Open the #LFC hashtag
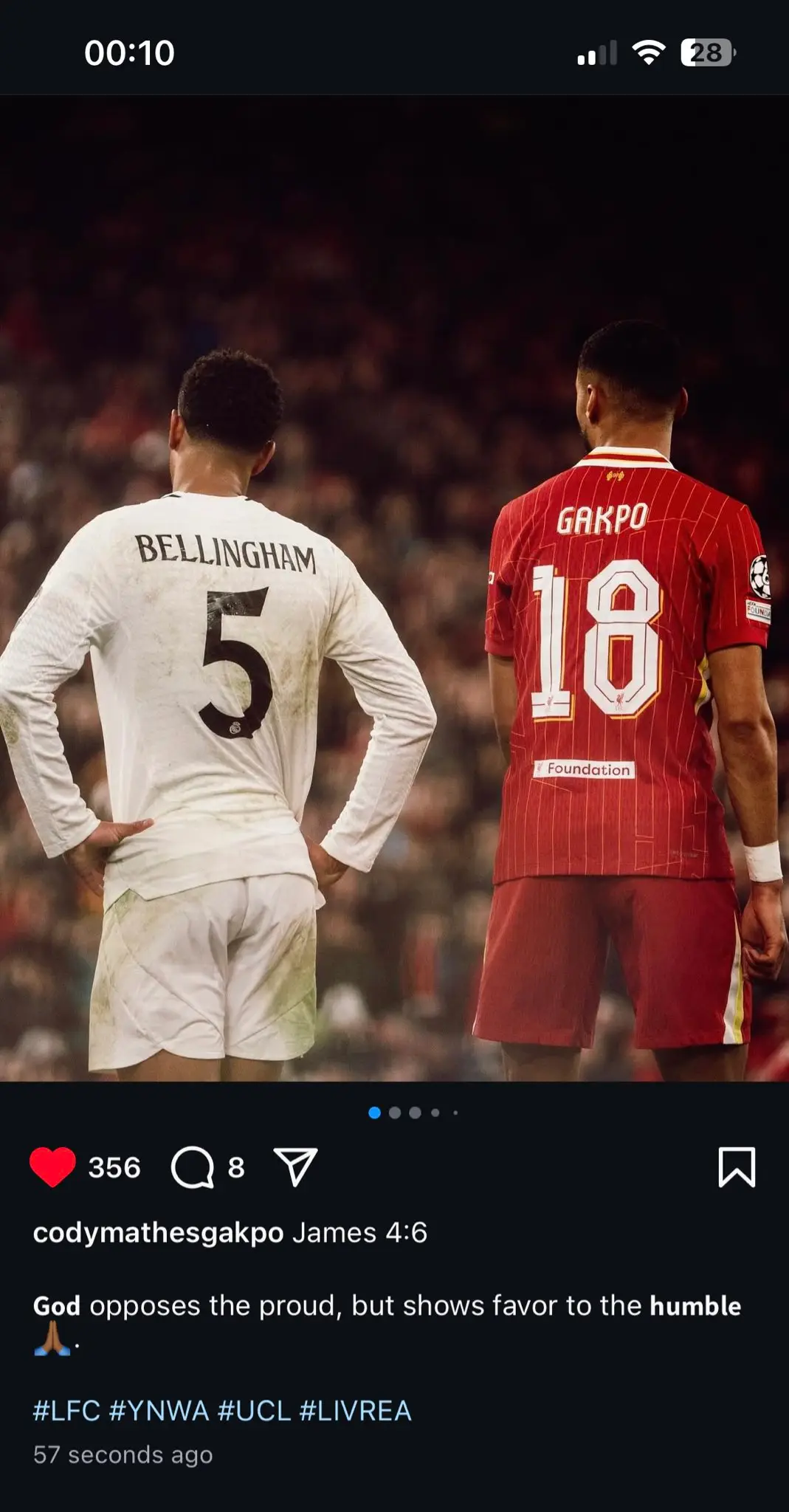This screenshot has width=789, height=1512. click(x=66, y=1411)
